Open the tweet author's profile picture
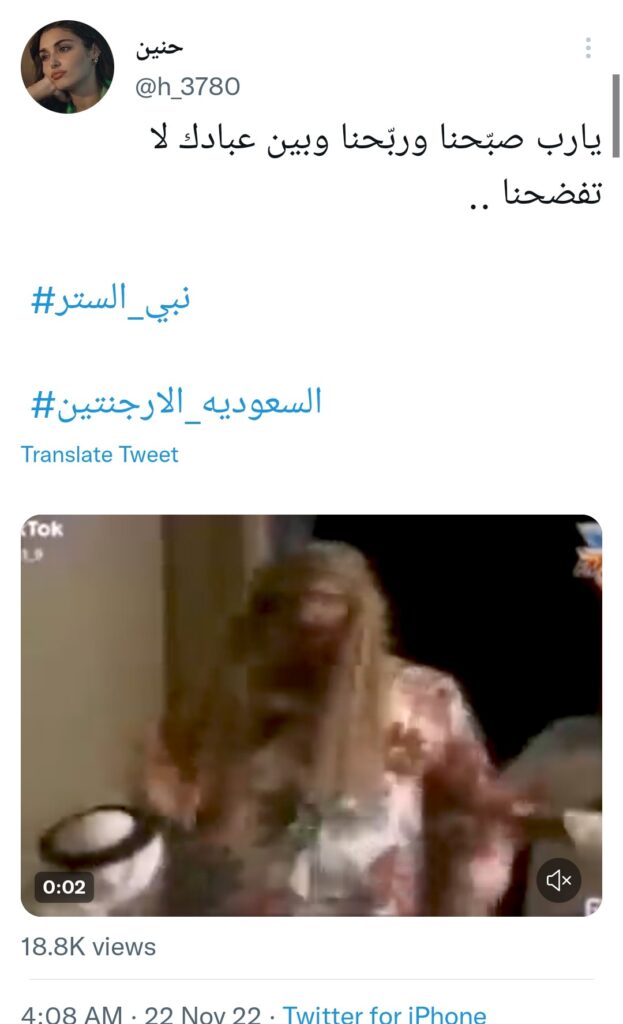This screenshot has width=623, height=1024. click(67, 66)
